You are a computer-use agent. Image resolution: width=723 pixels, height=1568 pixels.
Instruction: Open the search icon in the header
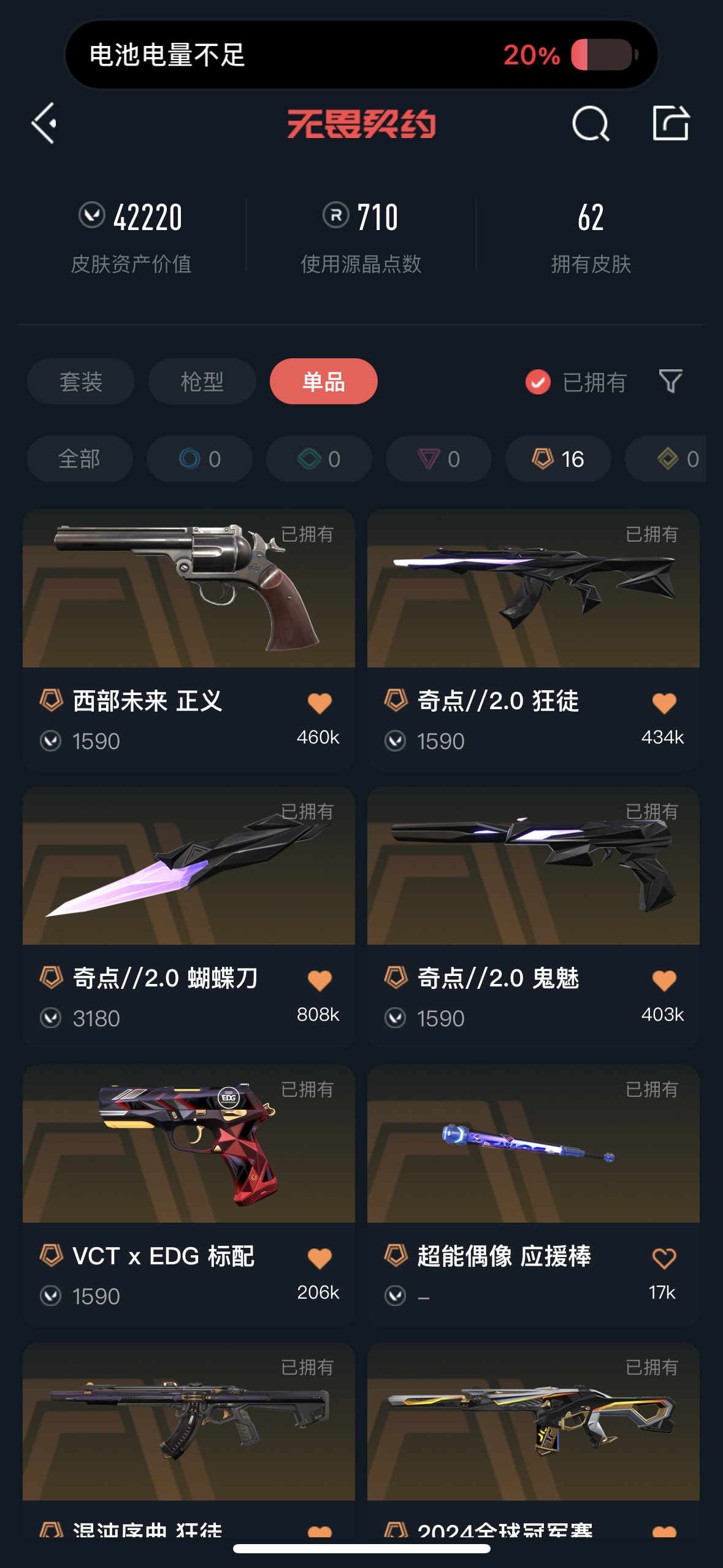[590, 123]
